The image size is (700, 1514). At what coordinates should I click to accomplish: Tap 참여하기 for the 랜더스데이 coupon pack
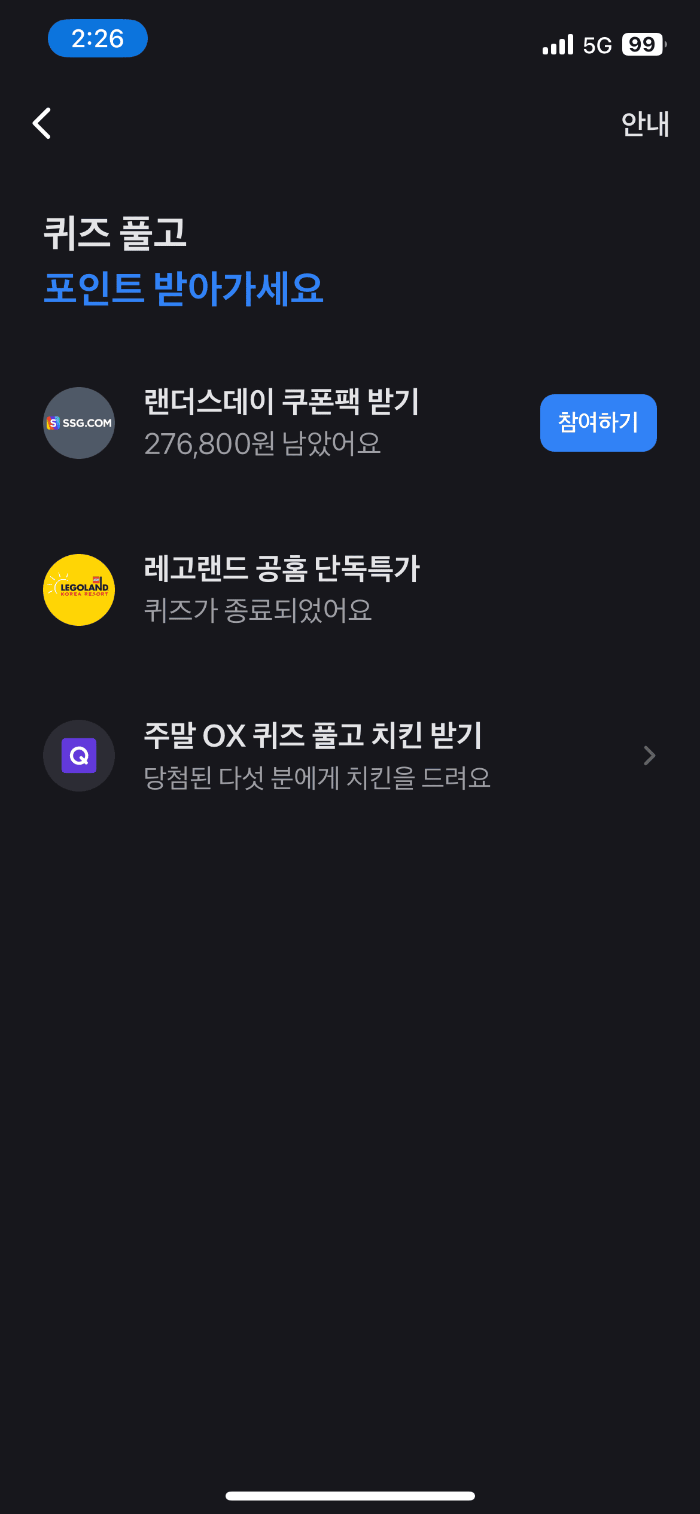tap(598, 423)
